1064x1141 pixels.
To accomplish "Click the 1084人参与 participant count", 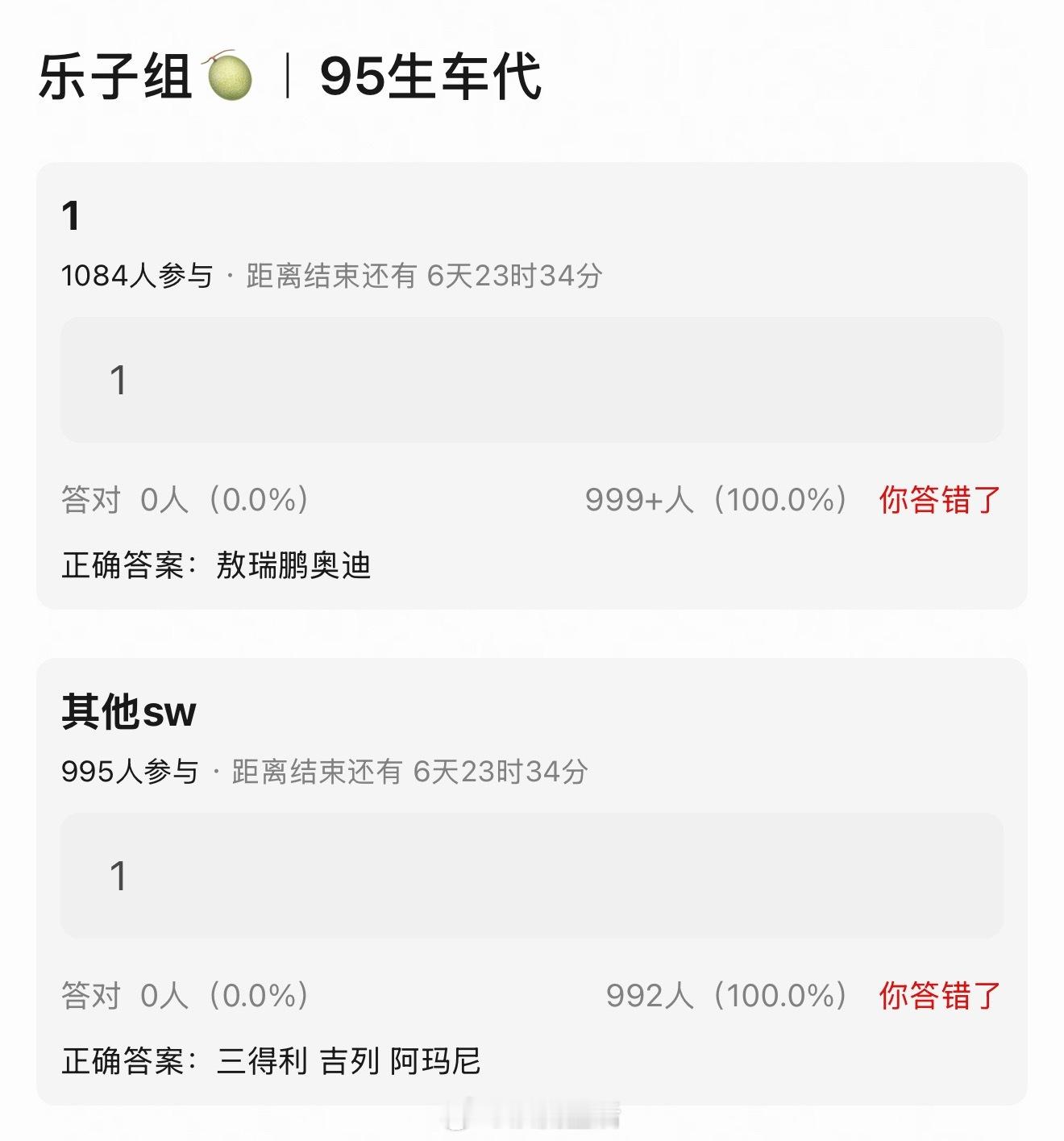I will (x=137, y=274).
